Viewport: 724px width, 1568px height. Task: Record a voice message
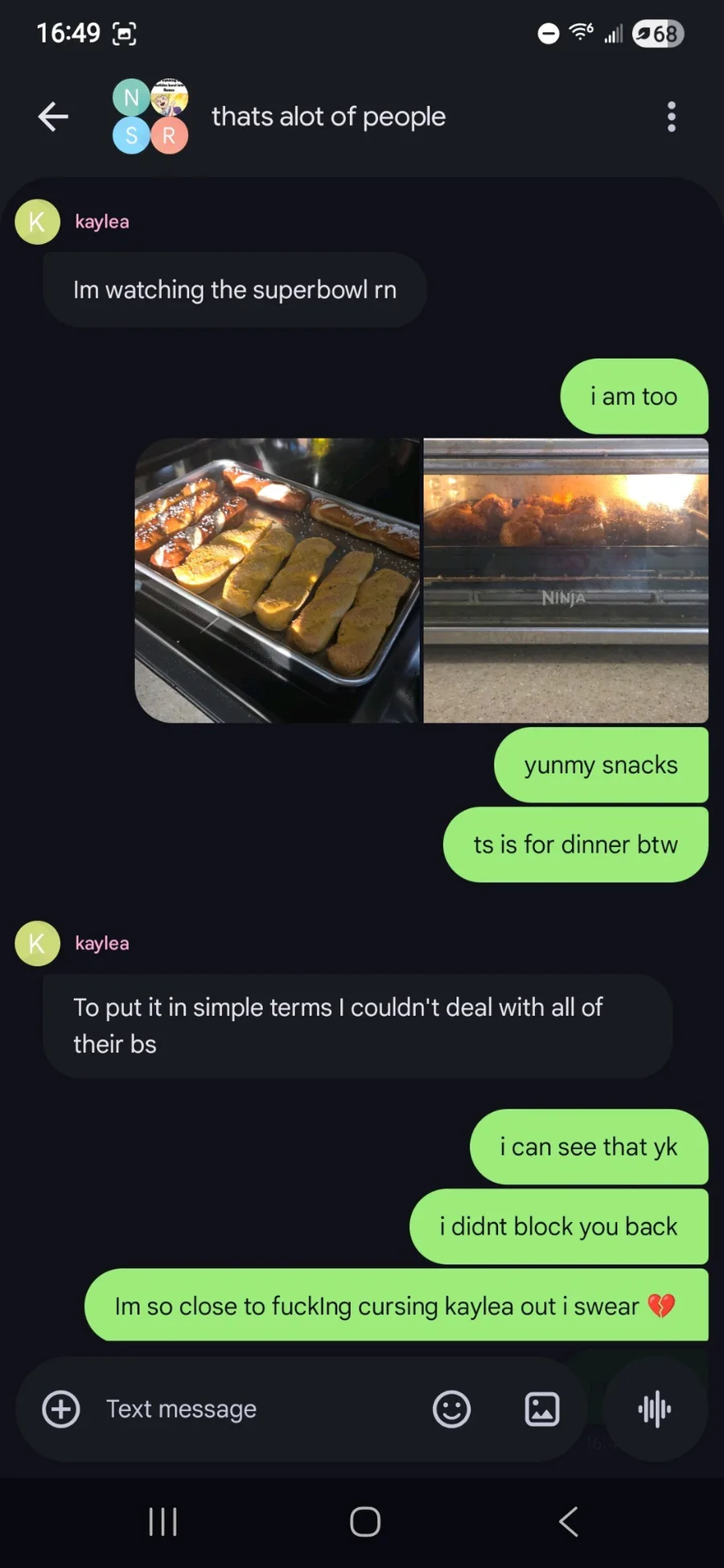click(655, 1409)
